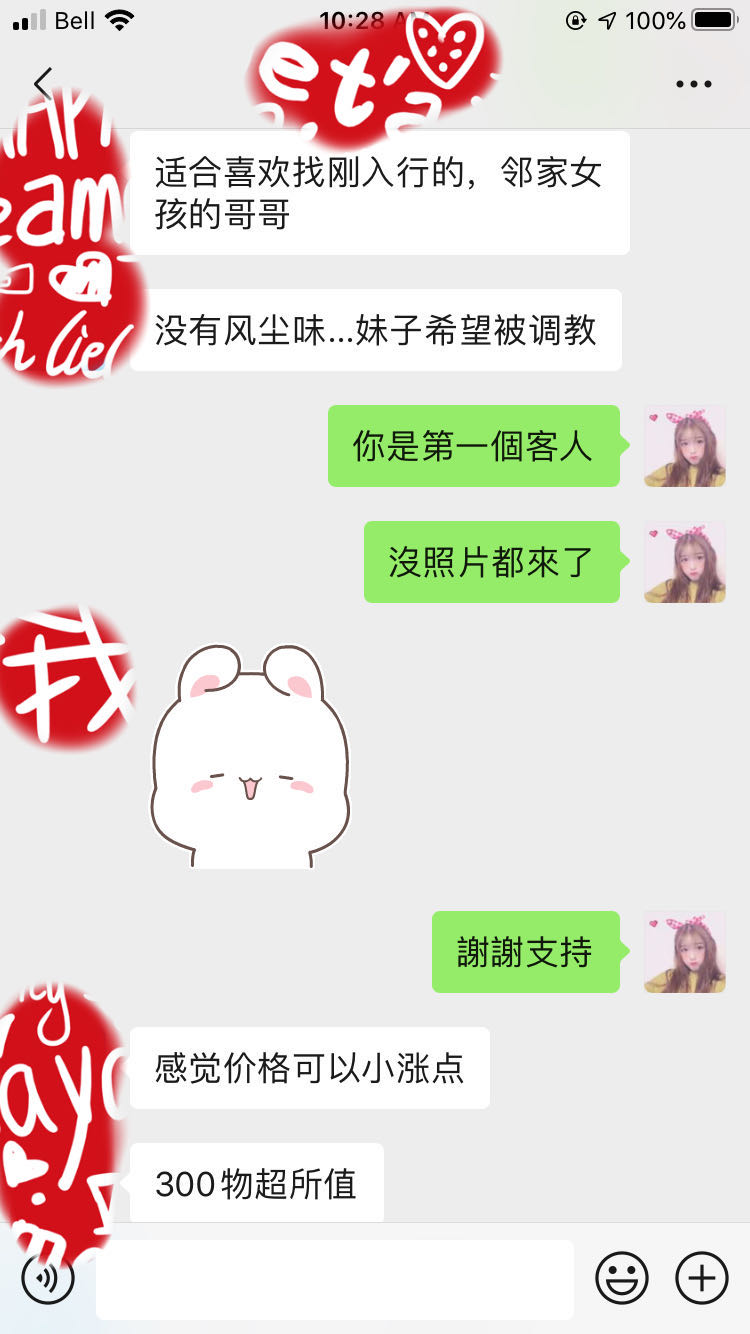The width and height of the screenshot is (750, 1334).
Task: Go back using the top-left arrow
Action: click(x=43, y=85)
